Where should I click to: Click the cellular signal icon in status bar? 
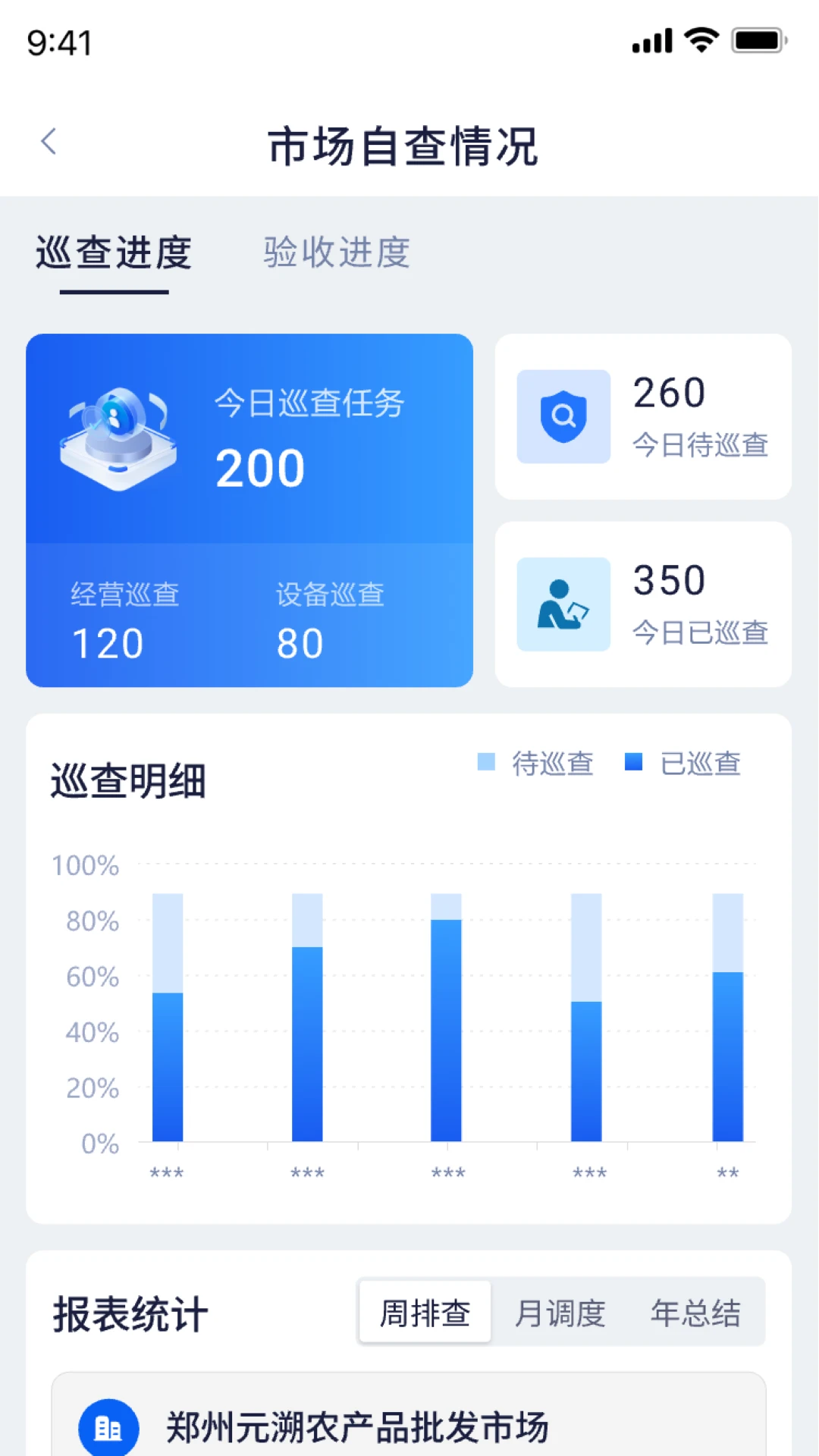pyautogui.click(x=651, y=42)
